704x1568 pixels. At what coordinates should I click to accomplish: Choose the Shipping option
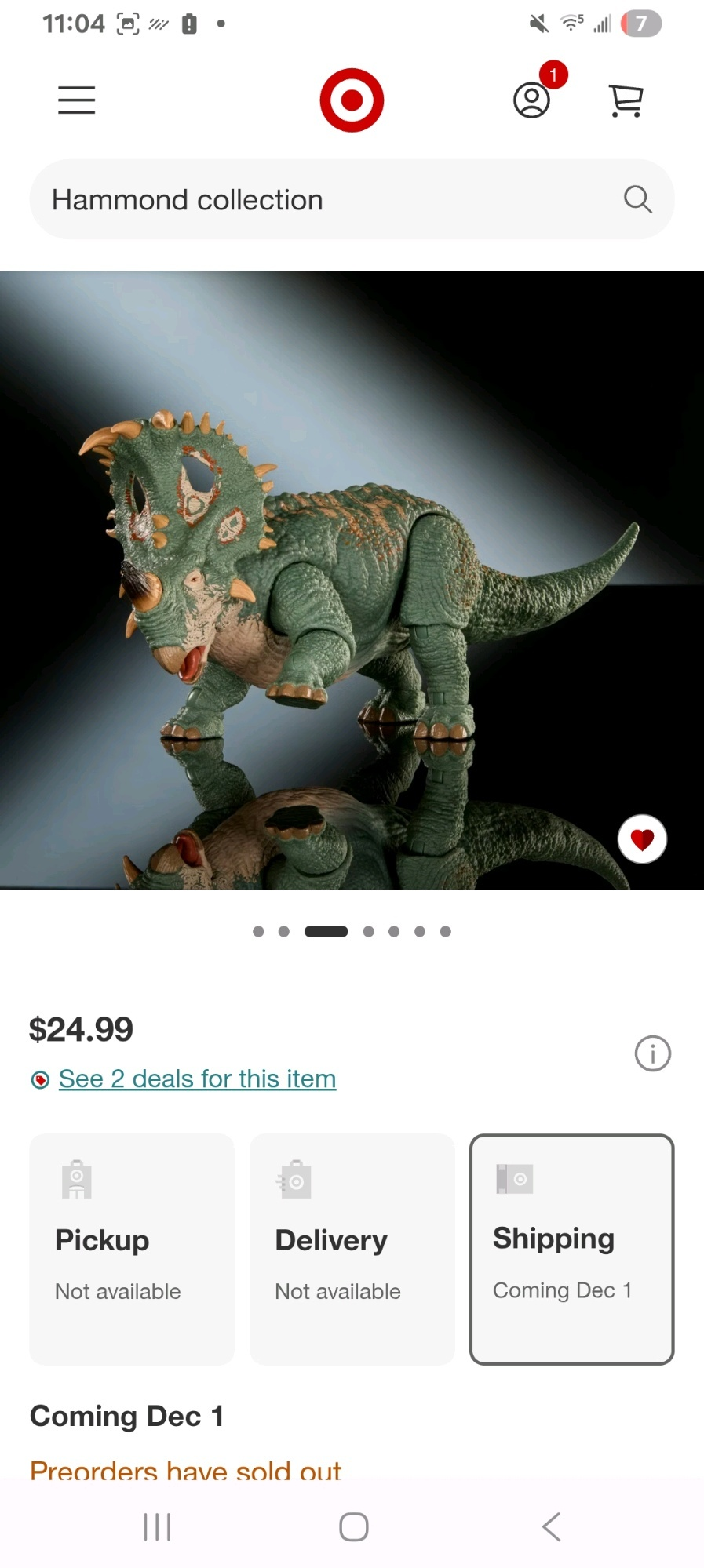coord(571,1249)
